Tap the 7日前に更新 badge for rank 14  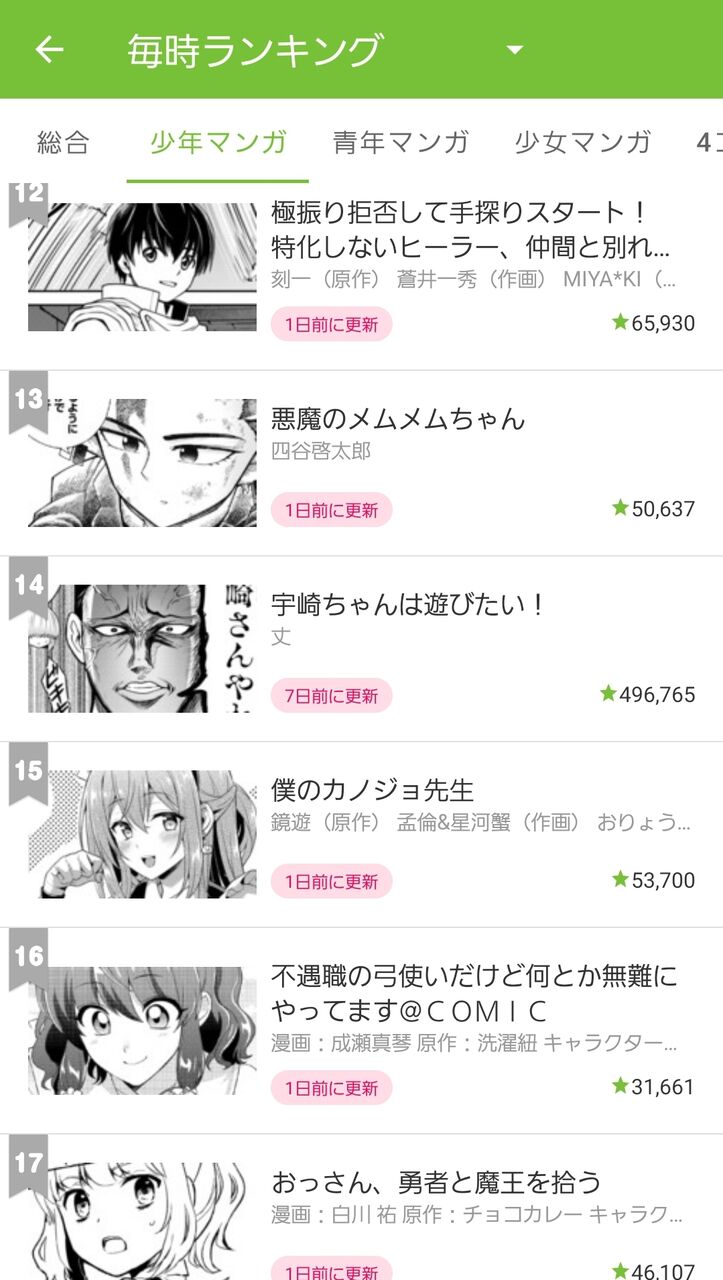331,694
